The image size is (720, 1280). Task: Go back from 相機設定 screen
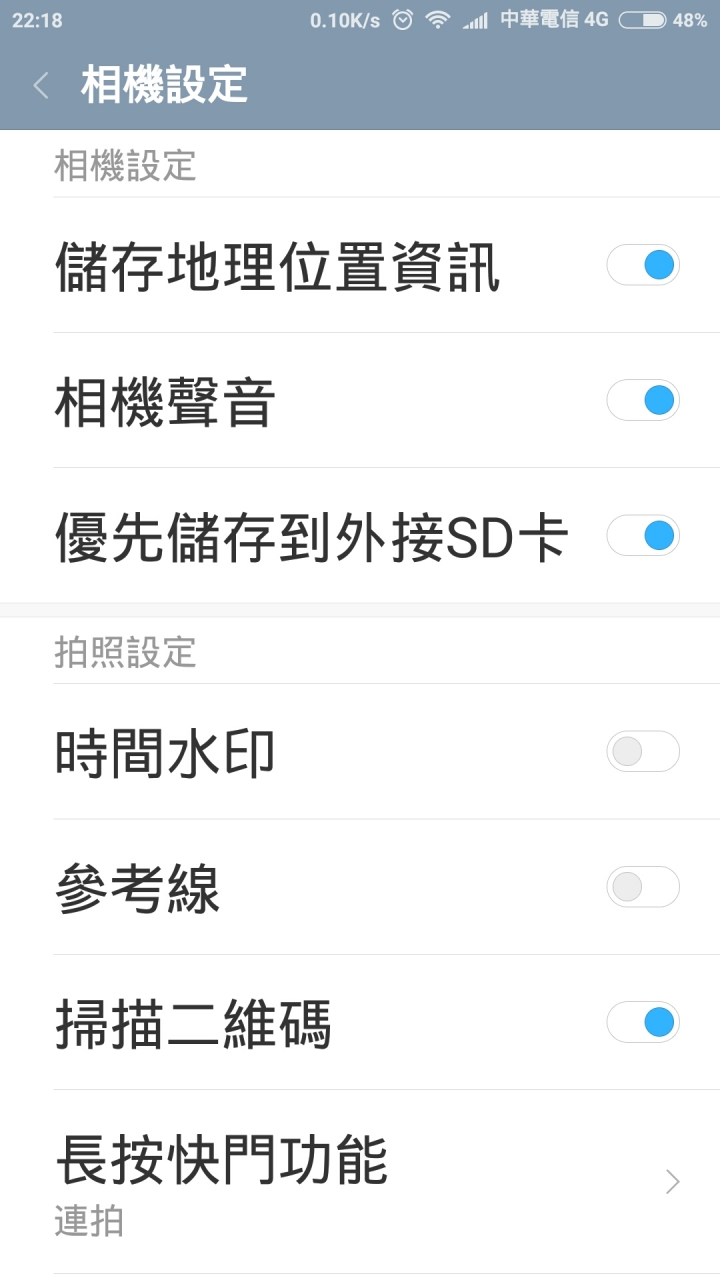41,86
